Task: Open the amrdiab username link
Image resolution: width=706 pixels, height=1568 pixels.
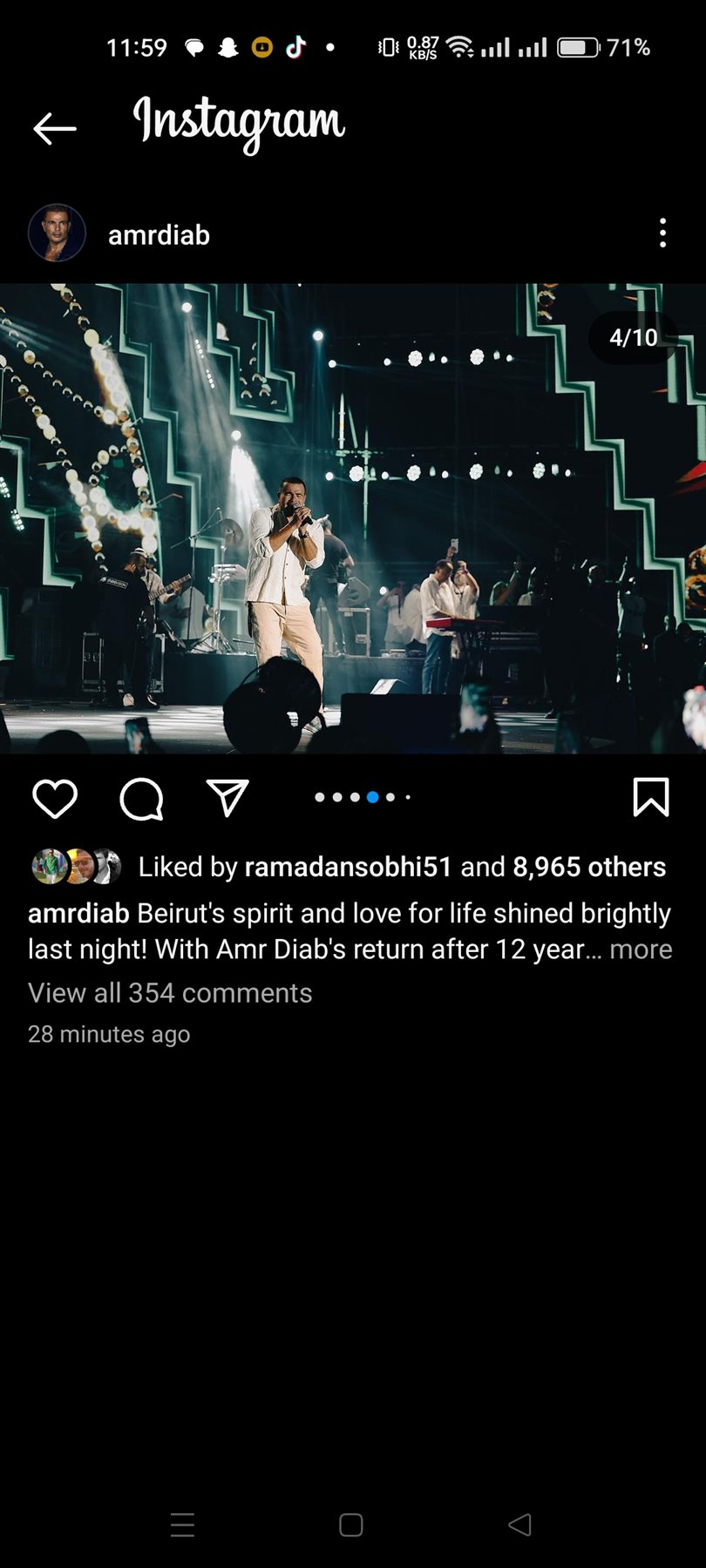Action: point(159,235)
